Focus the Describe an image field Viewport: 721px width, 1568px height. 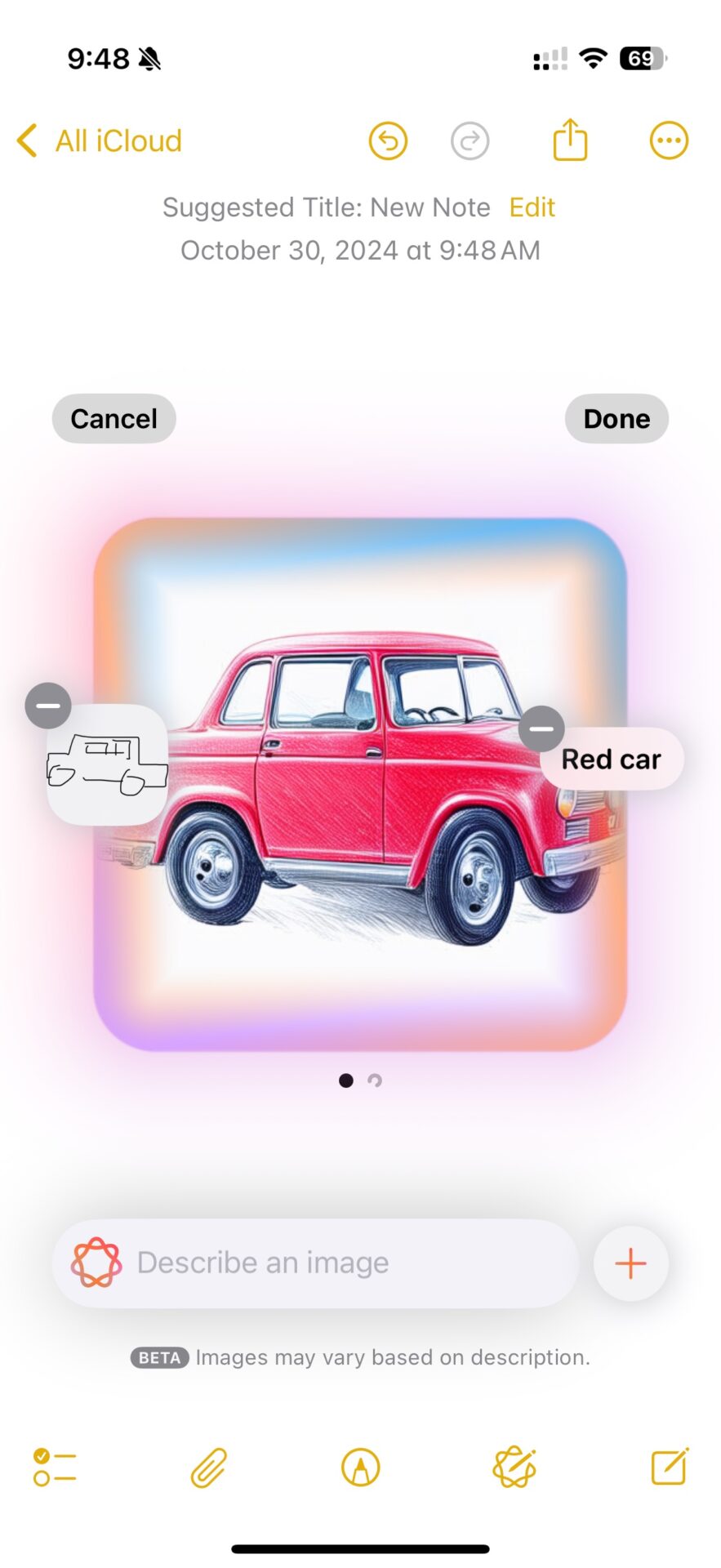327,1263
